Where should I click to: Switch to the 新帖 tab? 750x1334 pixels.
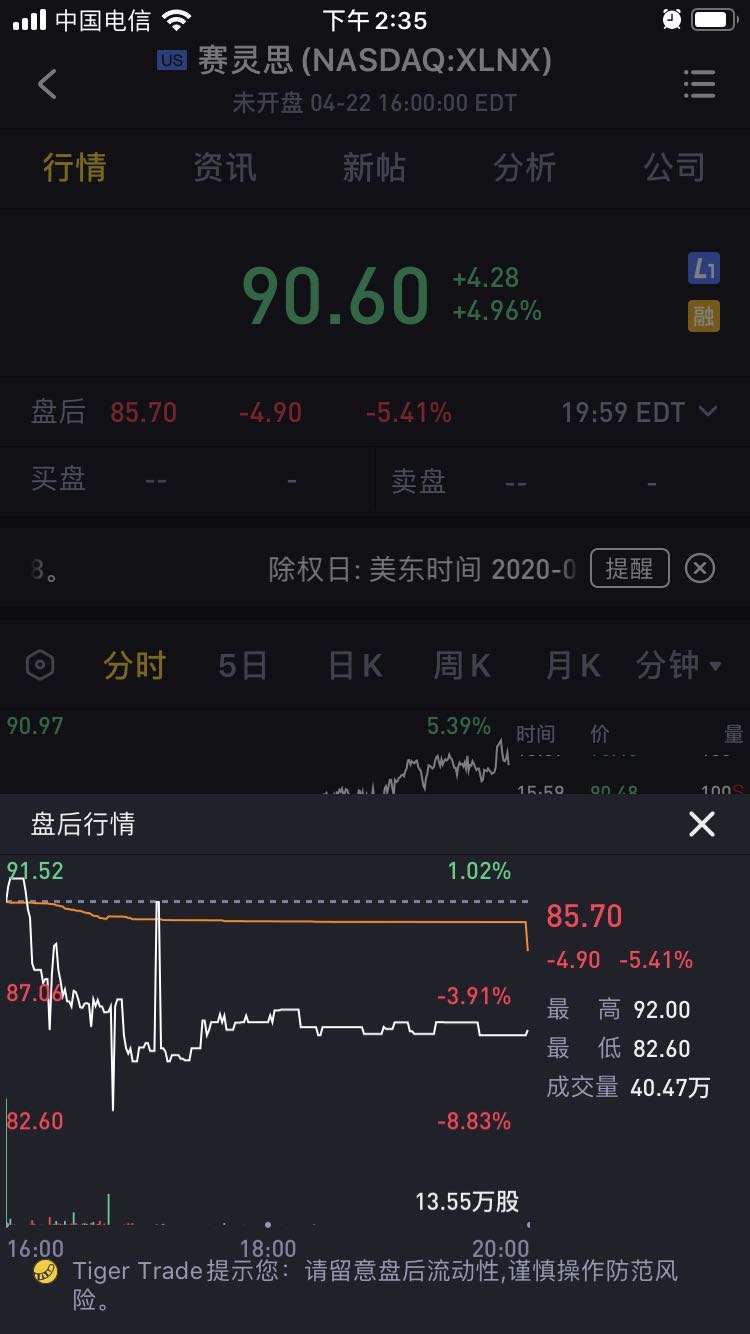point(374,168)
